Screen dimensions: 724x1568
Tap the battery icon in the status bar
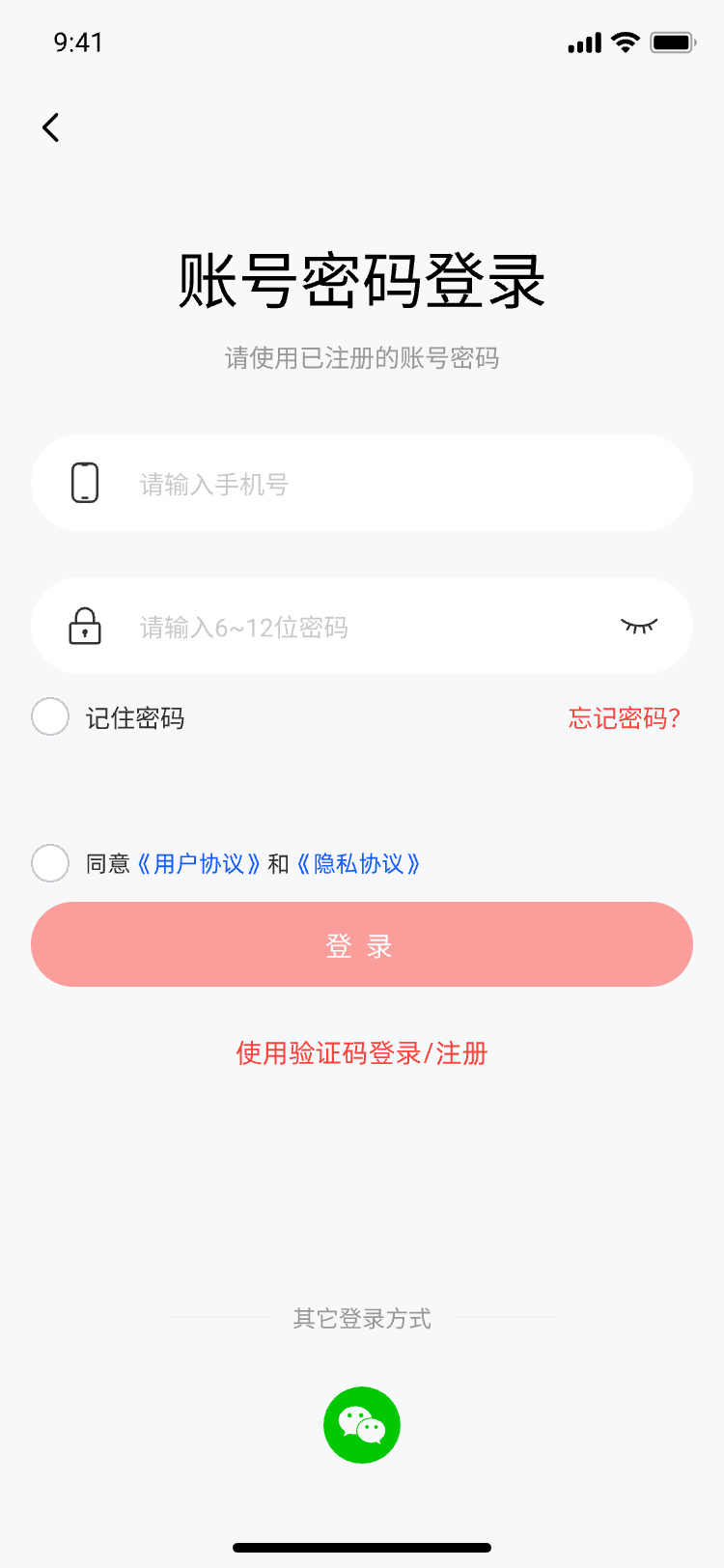tap(672, 42)
